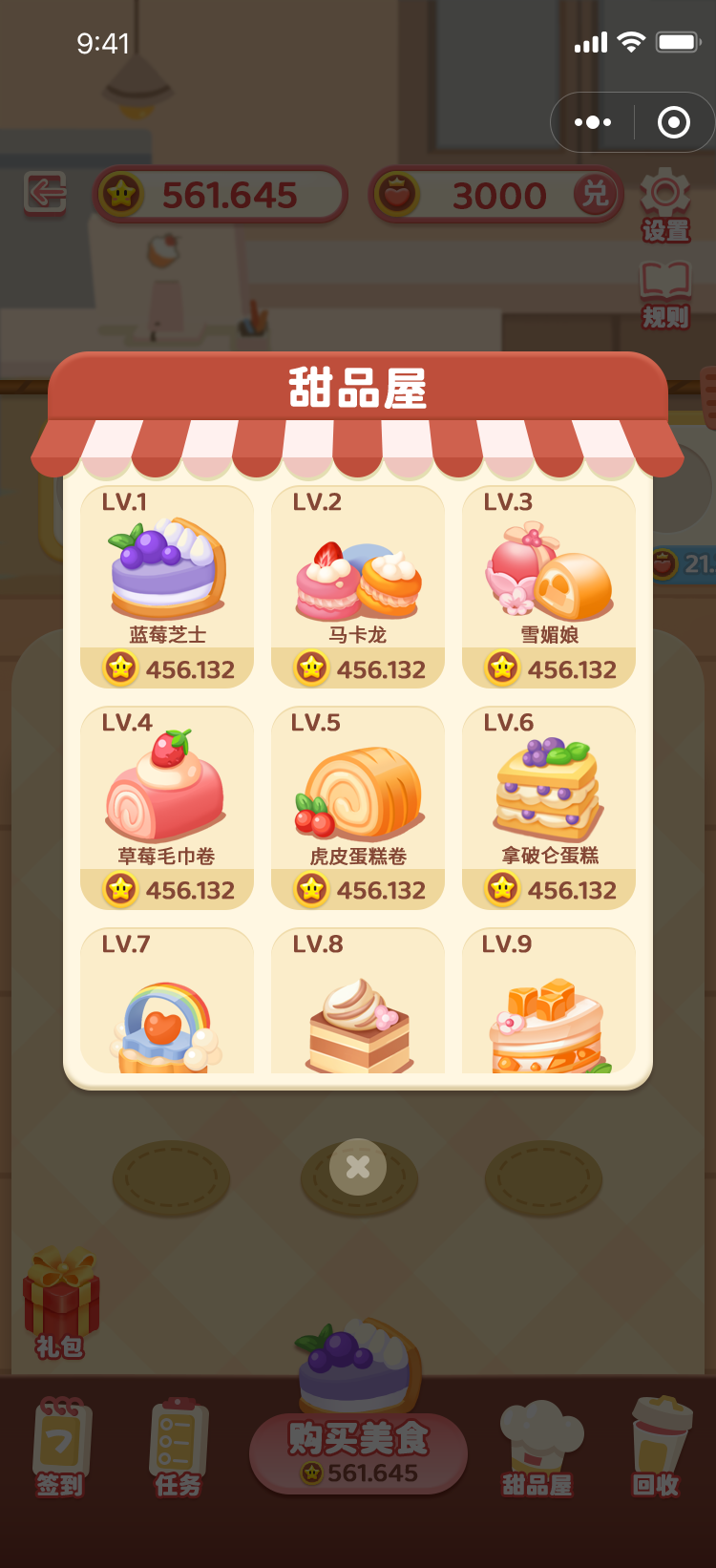This screenshot has height=1568, width=716.
Task: Open the 礼包 gift box
Action: tap(61, 1303)
